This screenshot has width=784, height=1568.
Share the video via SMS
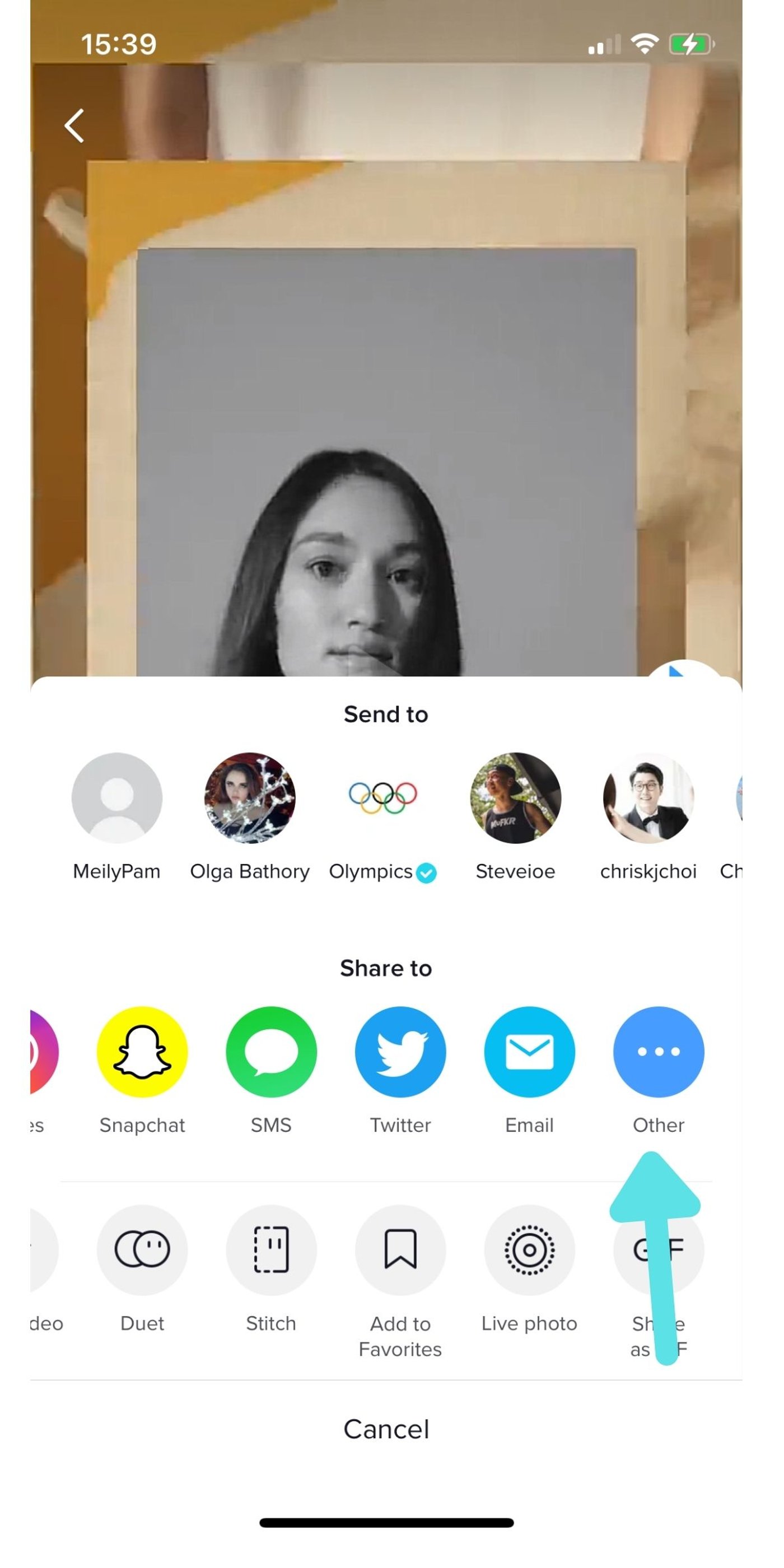pyautogui.click(x=271, y=1052)
